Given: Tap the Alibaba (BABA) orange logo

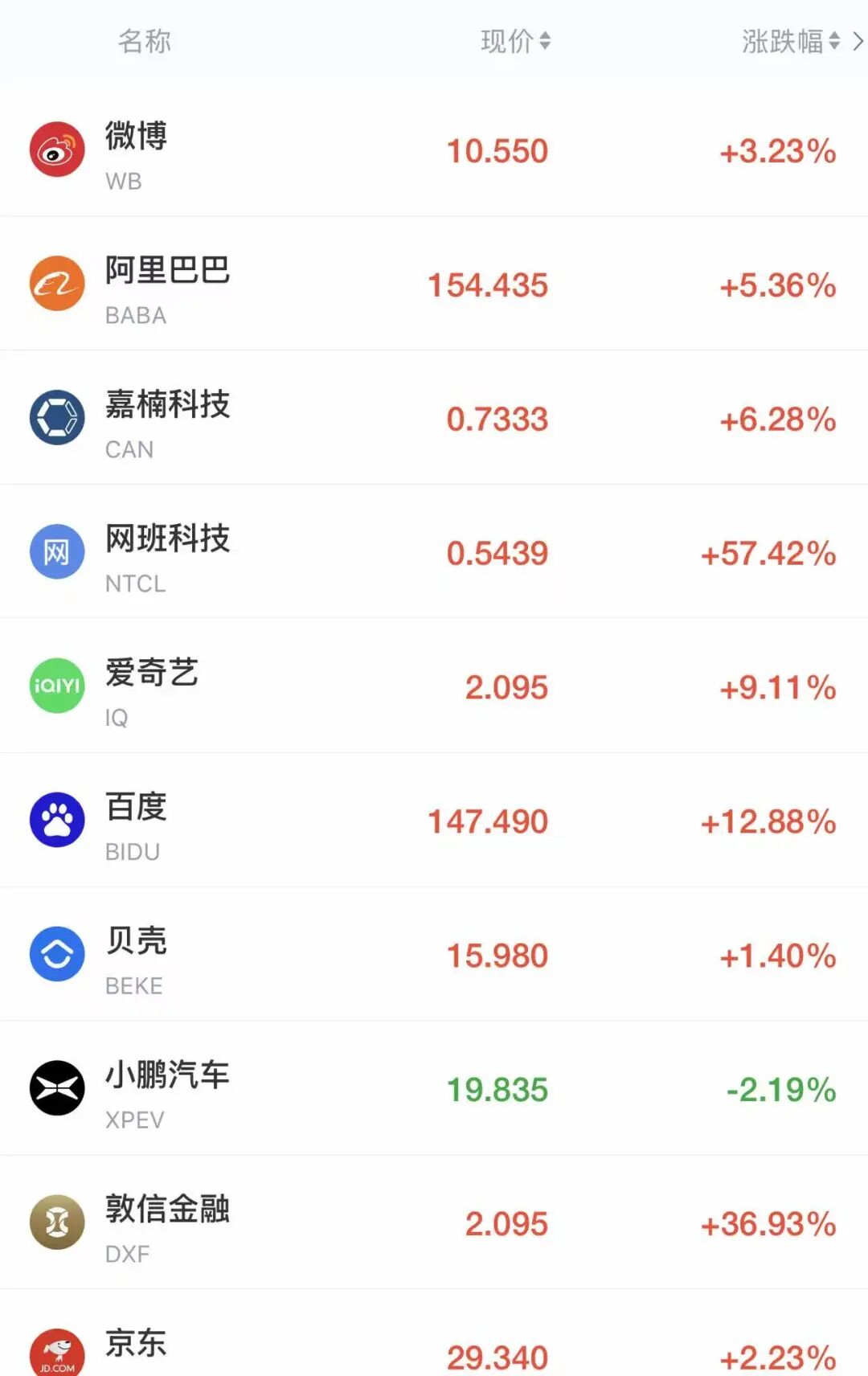Looking at the screenshot, I should click(56, 284).
